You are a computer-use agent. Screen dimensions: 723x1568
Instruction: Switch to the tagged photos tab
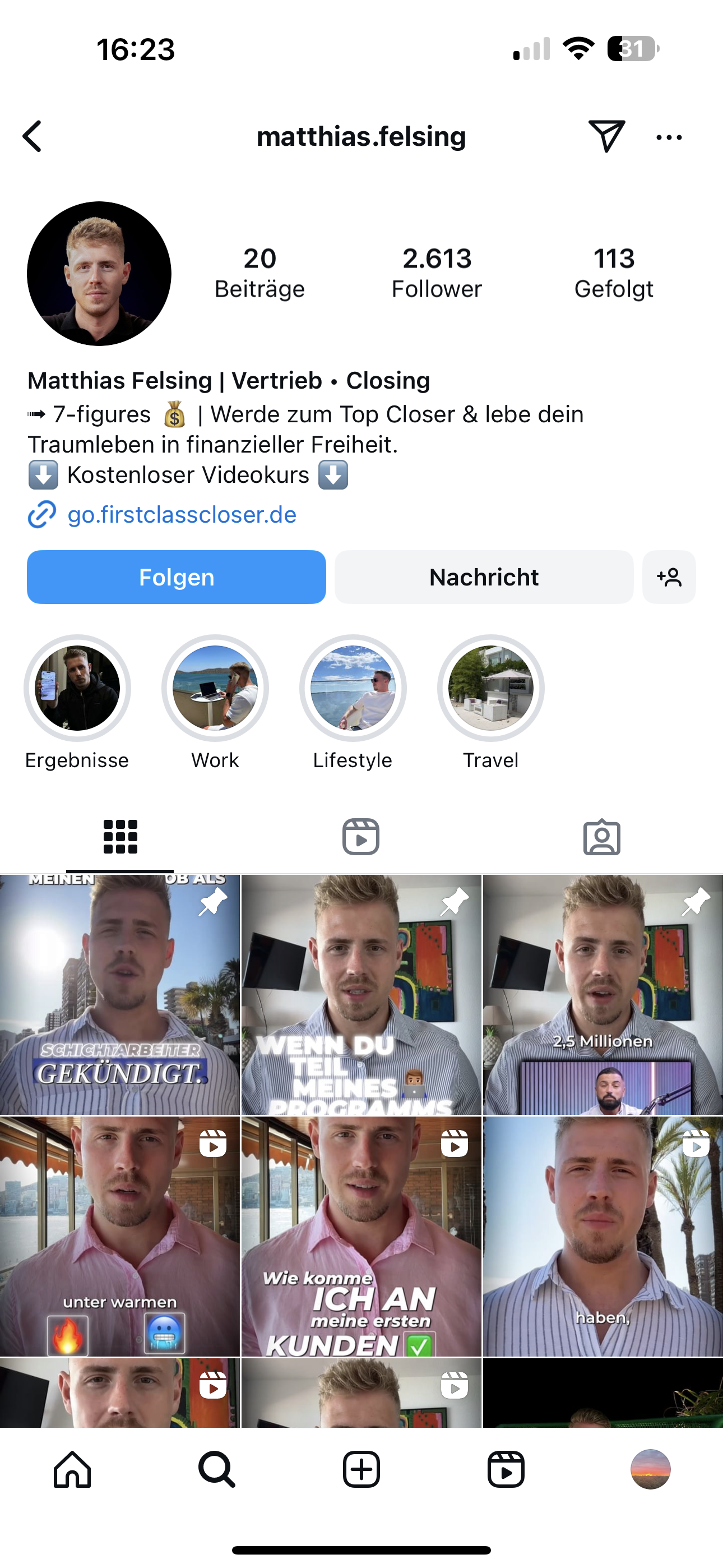click(601, 837)
